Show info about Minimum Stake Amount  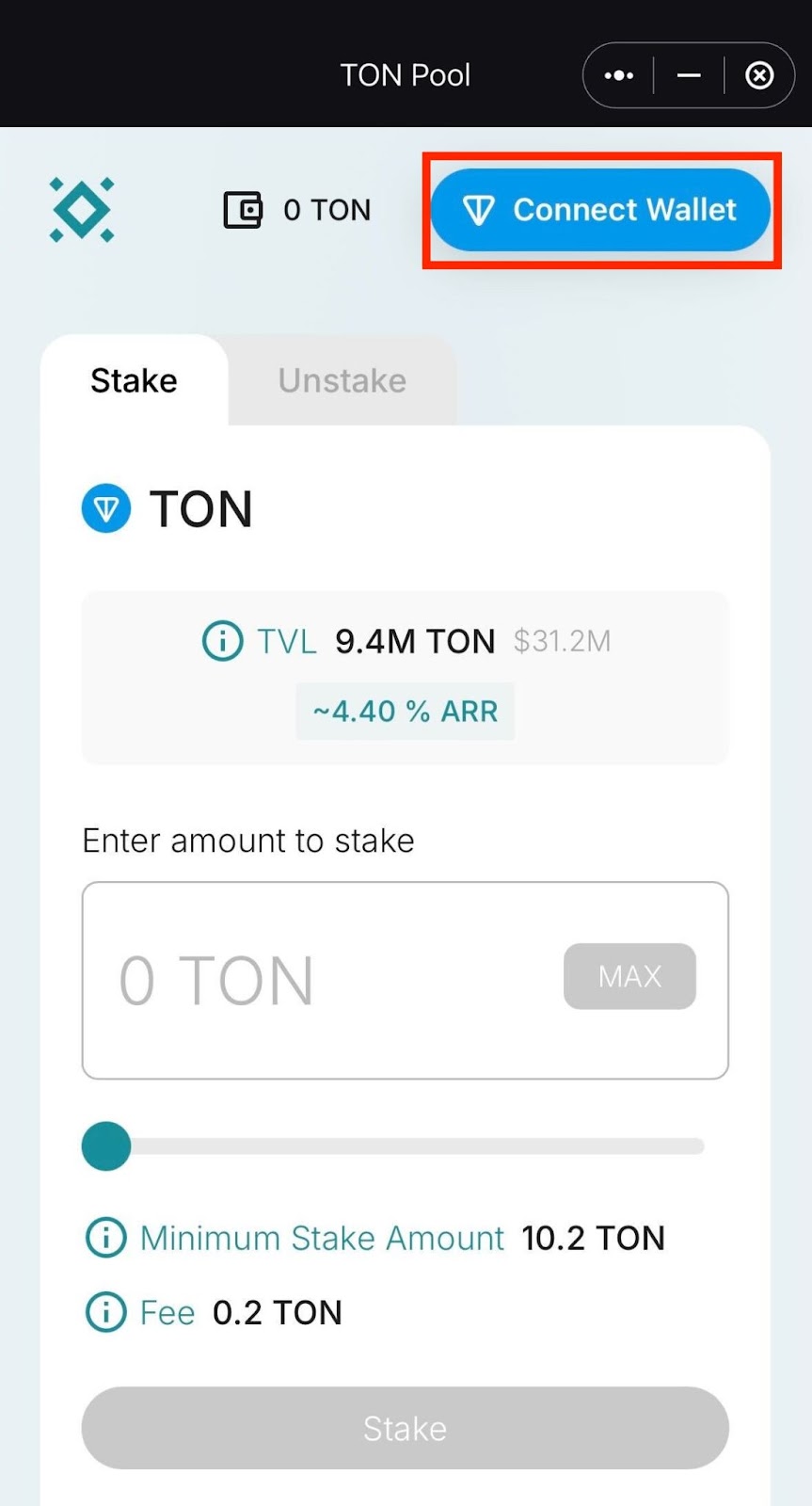[105, 1238]
